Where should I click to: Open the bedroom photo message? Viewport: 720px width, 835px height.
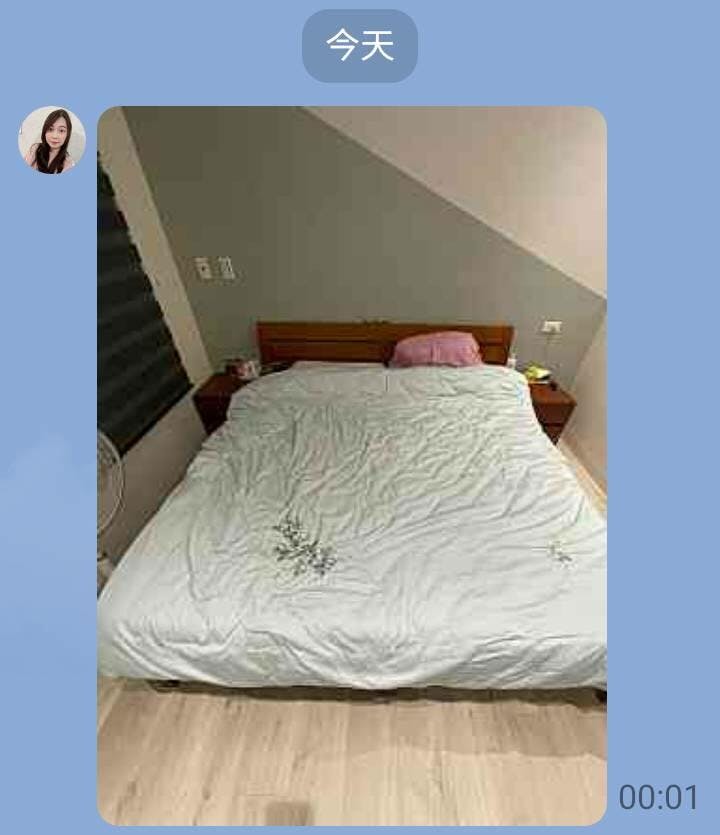click(352, 465)
